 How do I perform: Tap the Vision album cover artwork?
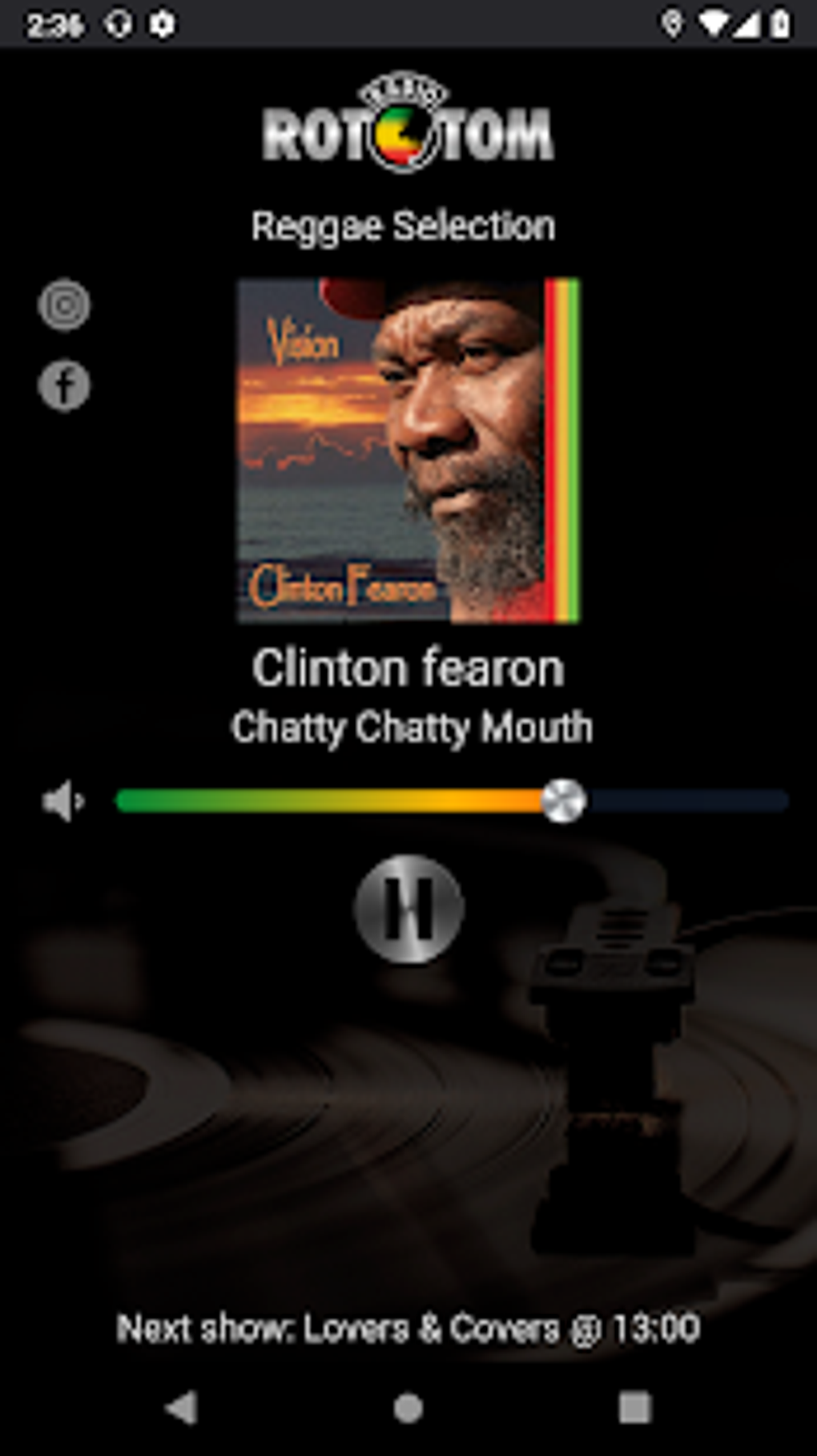coord(408,449)
